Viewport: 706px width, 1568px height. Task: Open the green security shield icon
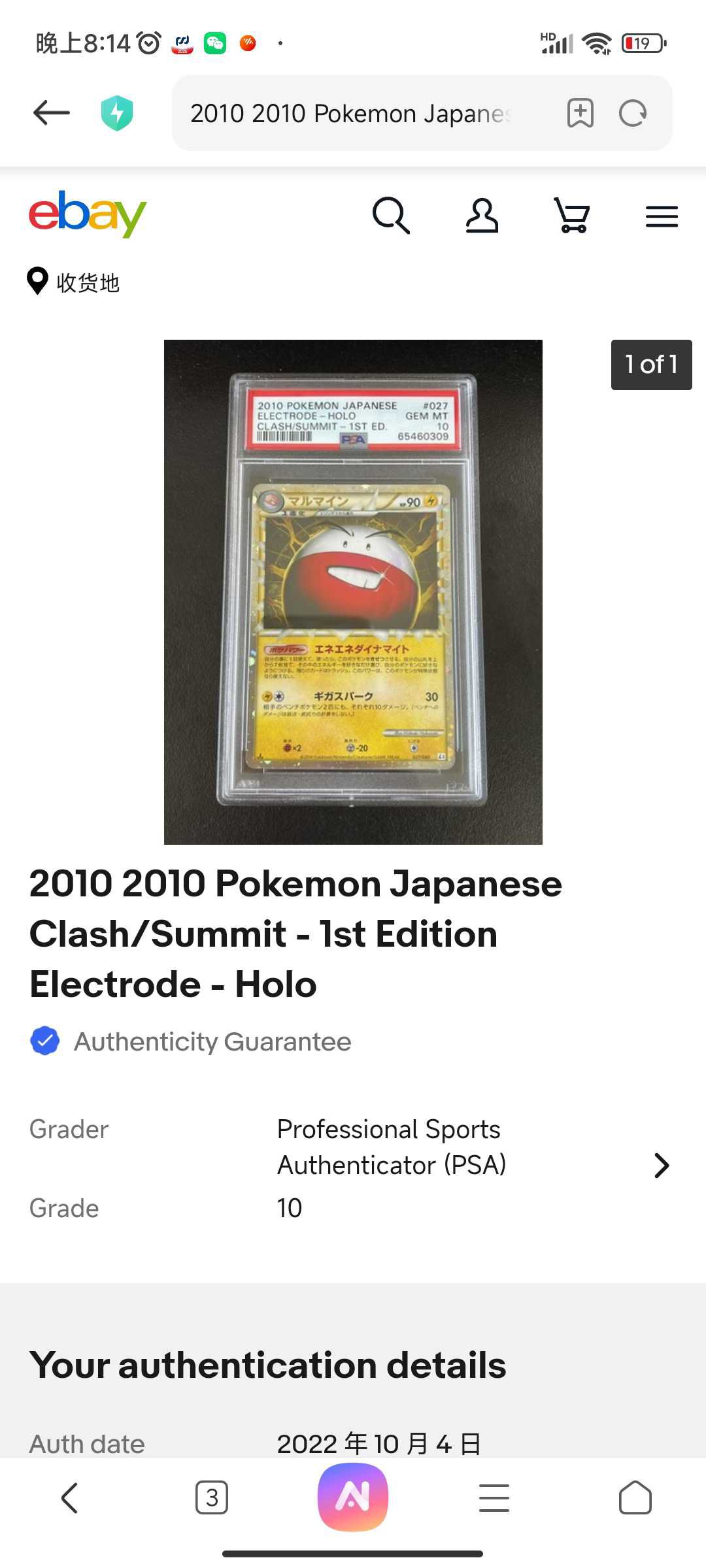tap(117, 113)
